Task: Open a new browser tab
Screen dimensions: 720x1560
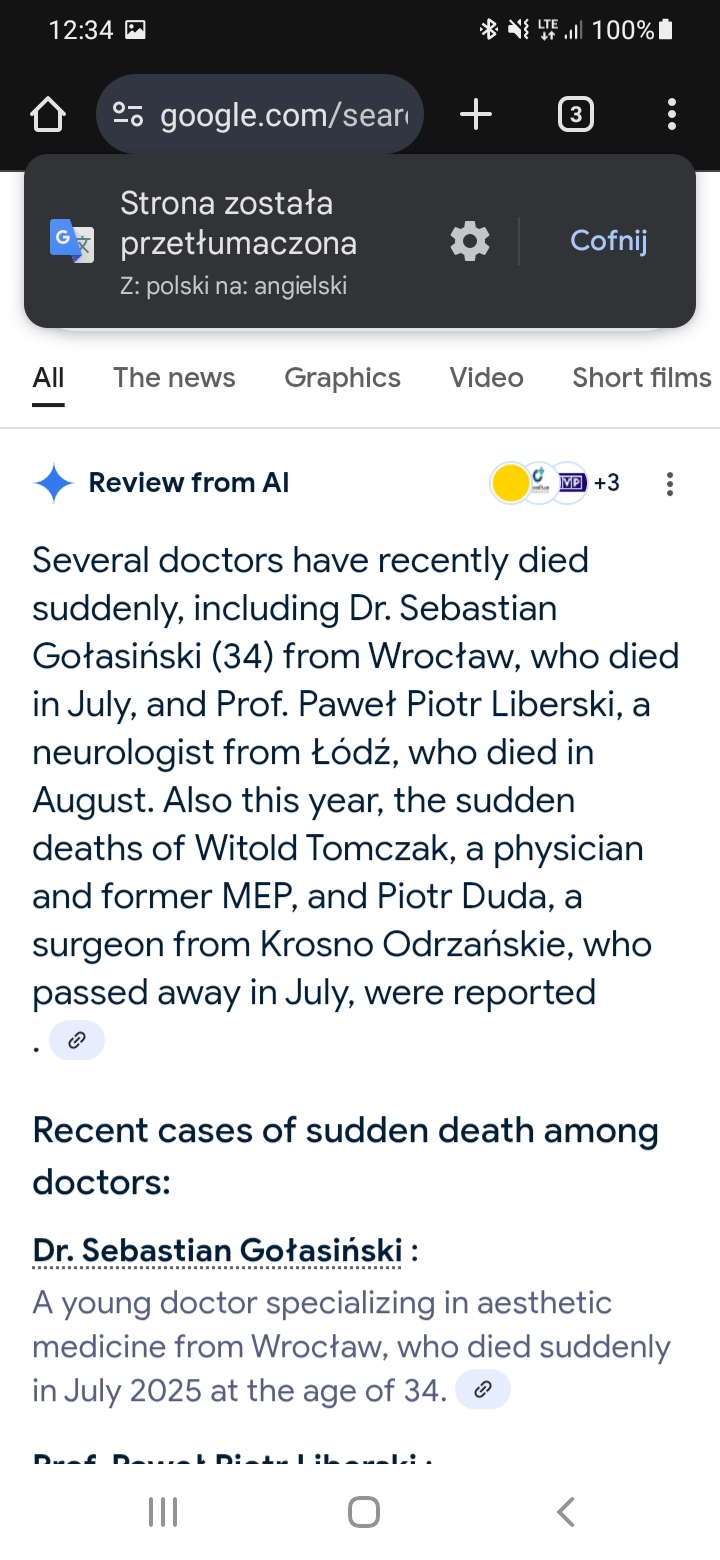Action: 476,115
